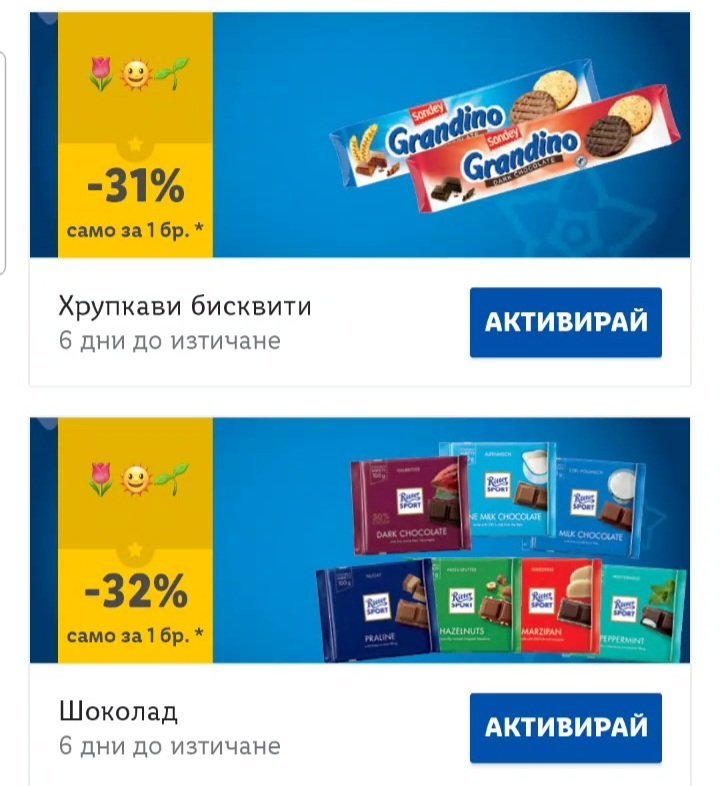Activate the Хрупкави бисквити coupon
Viewport: 720px width, 786px height.
pos(565,322)
